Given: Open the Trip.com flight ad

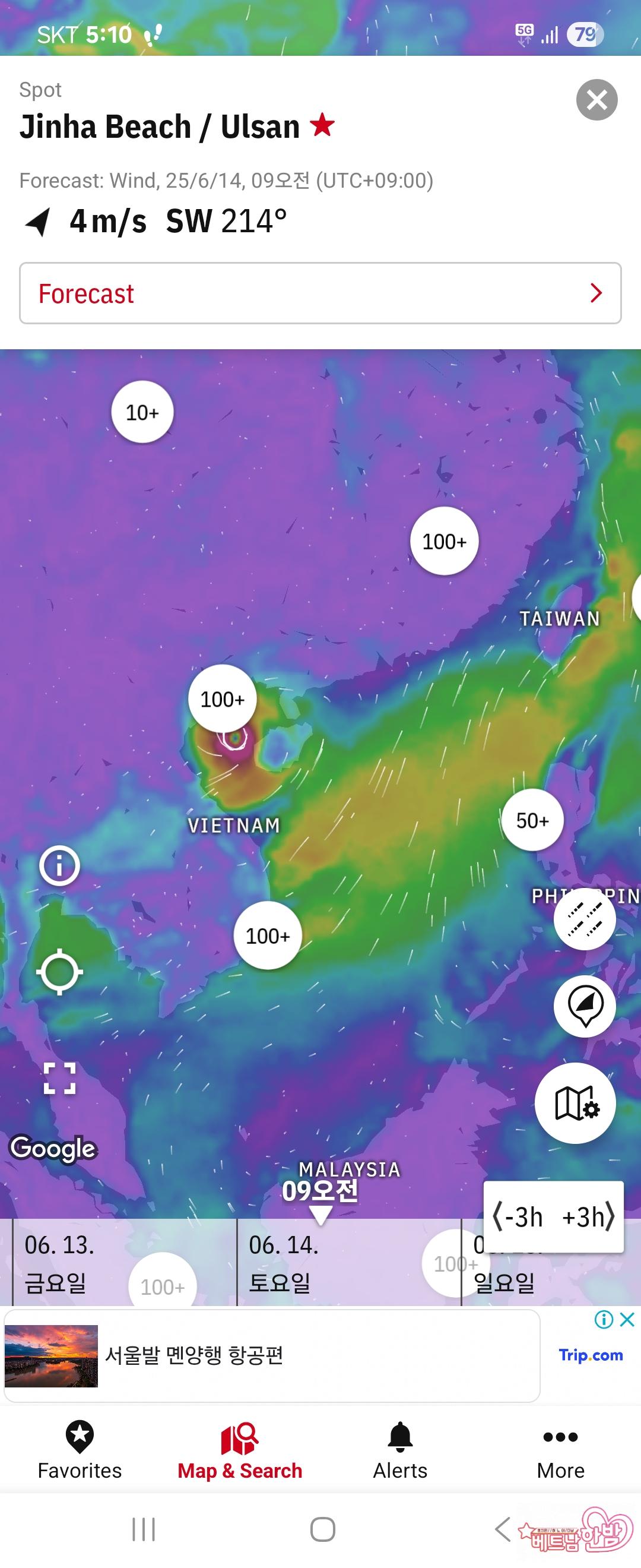Looking at the screenshot, I should [x=271, y=1355].
